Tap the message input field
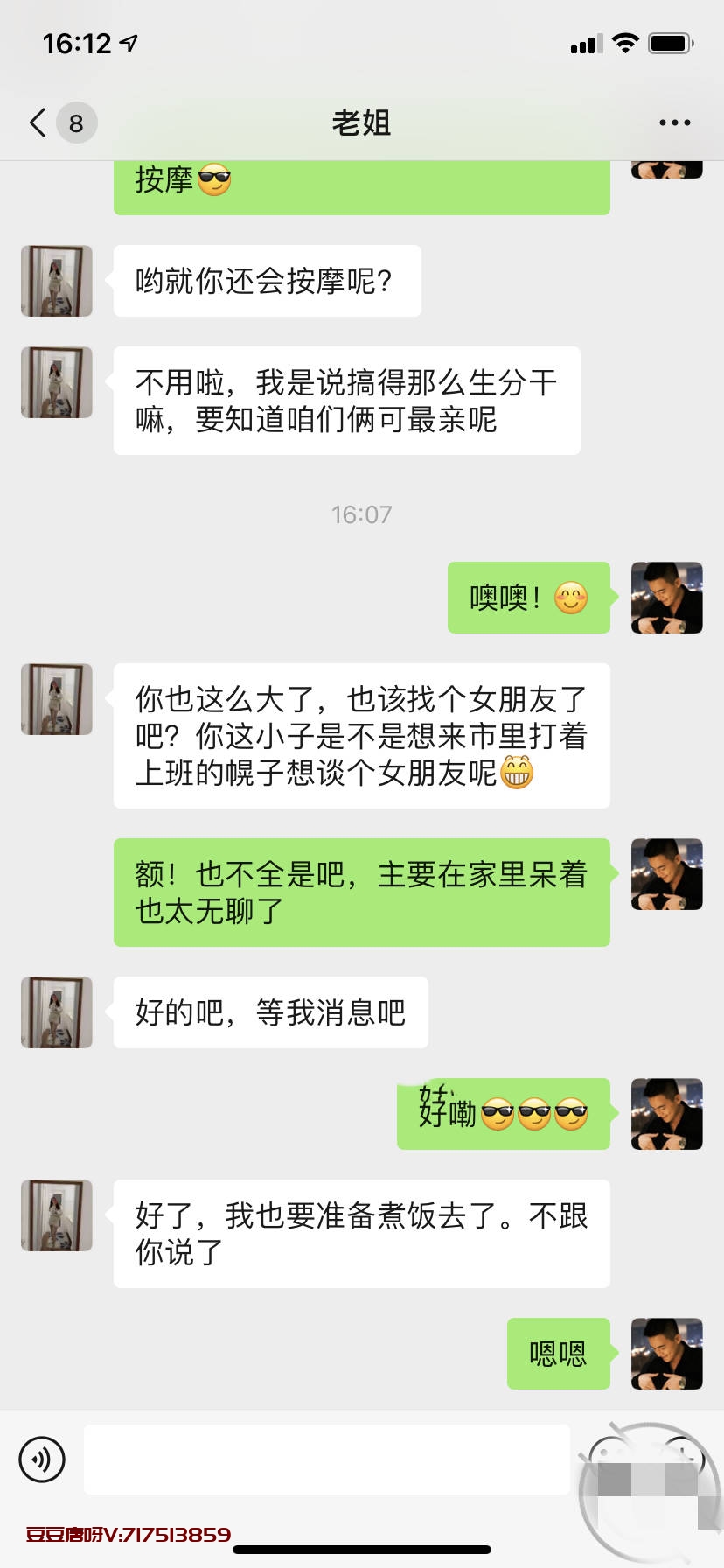Screen dimensions: 724x1568 (326, 1459)
